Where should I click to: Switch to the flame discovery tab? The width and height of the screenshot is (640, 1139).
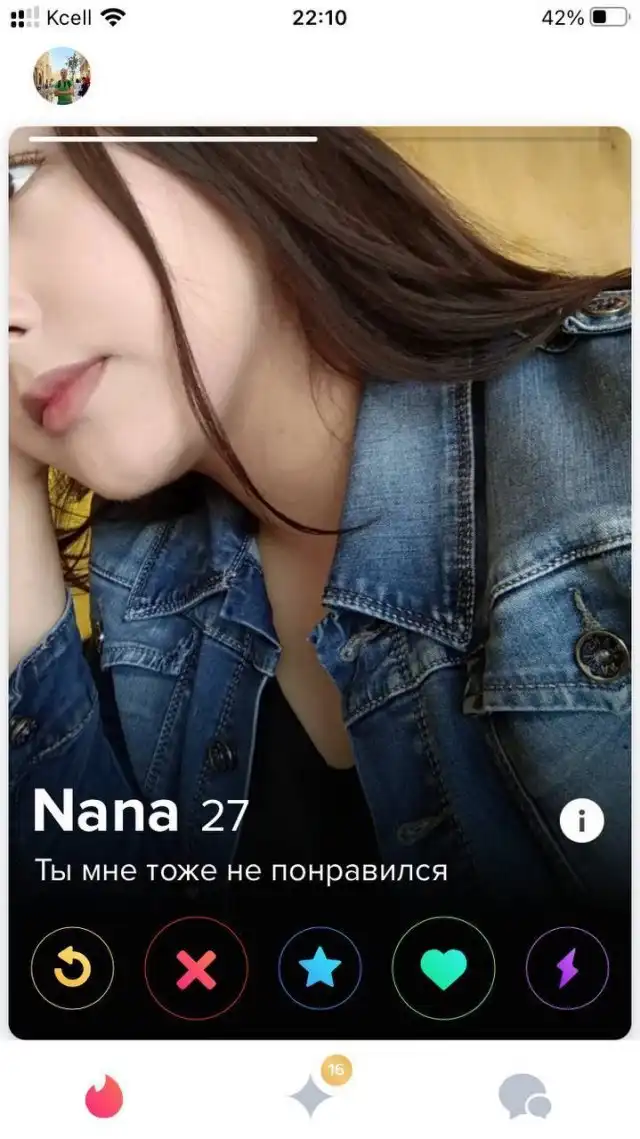[104, 1097]
